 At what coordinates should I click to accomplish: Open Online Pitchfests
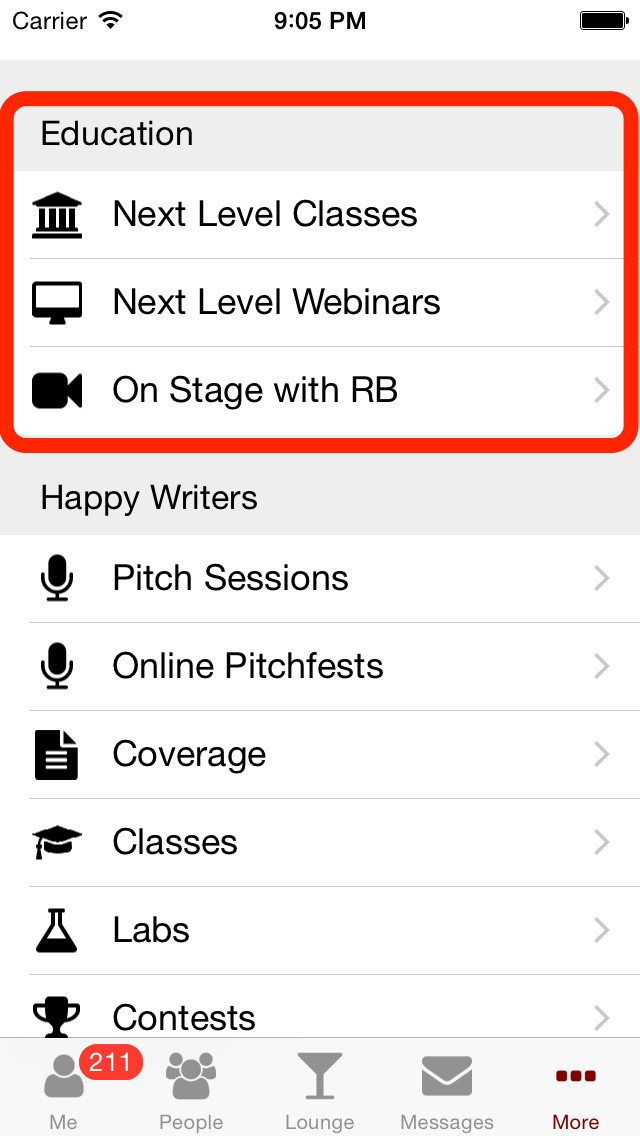pyautogui.click(x=320, y=667)
